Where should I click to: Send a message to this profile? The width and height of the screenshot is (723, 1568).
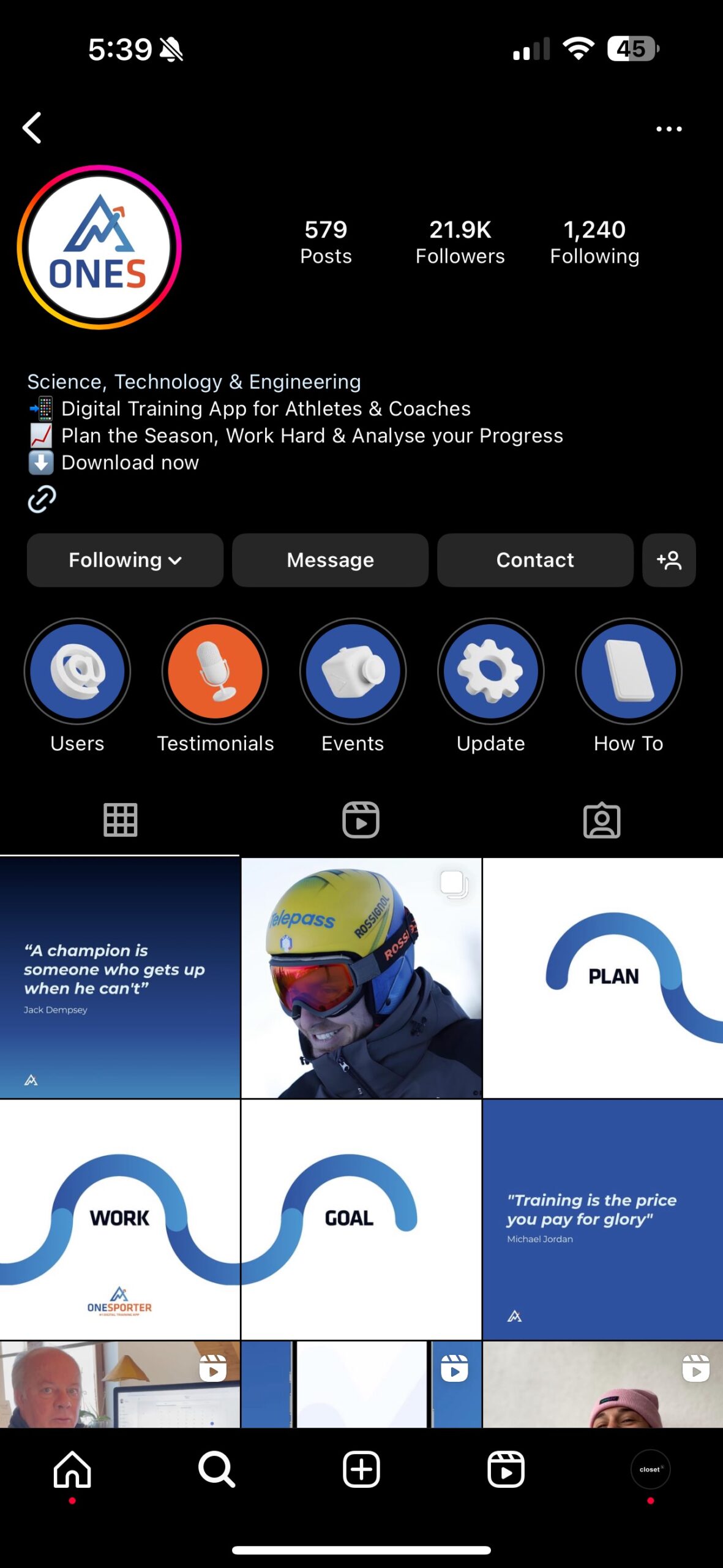(x=330, y=560)
